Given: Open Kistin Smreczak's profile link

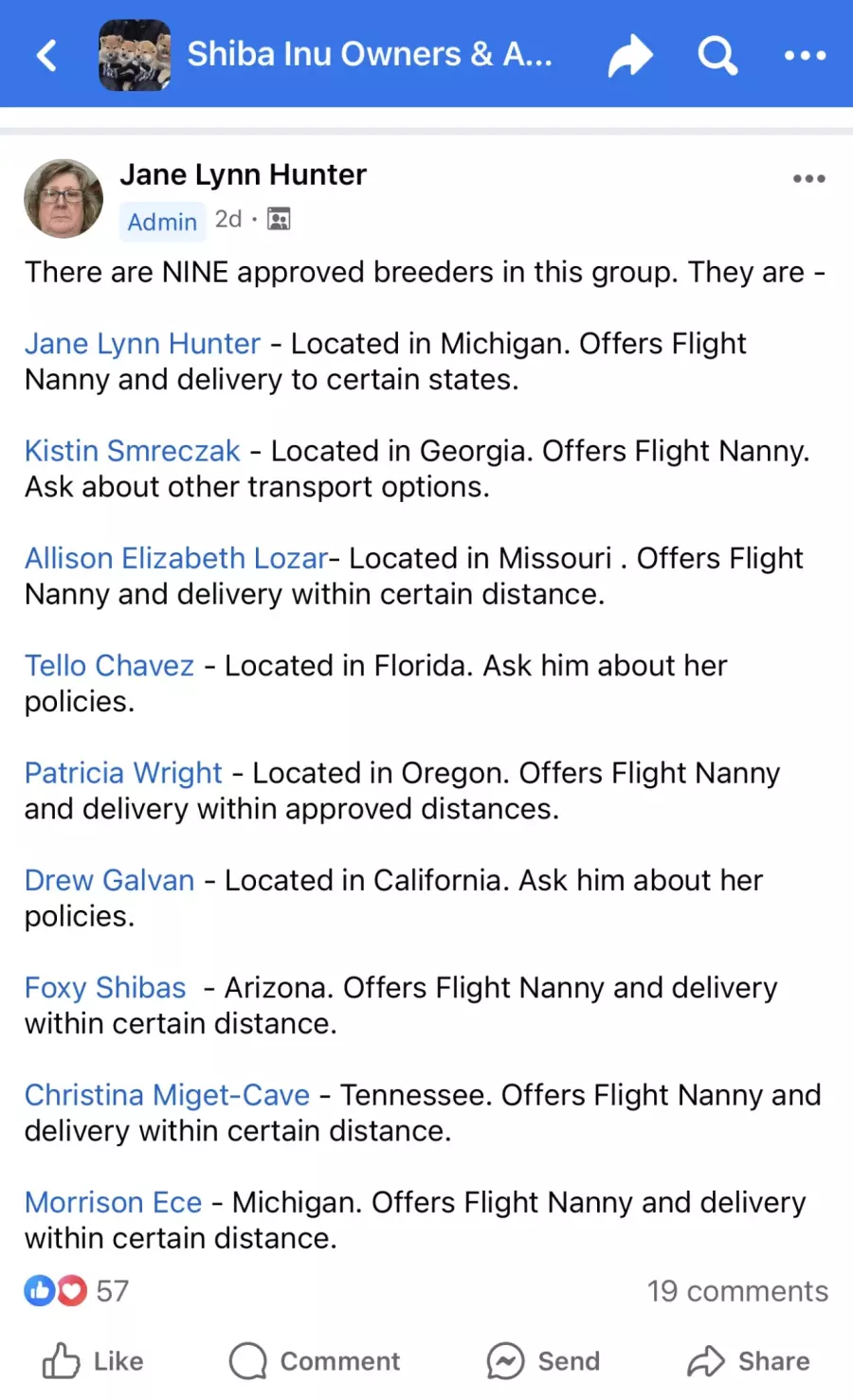Looking at the screenshot, I should (x=132, y=450).
